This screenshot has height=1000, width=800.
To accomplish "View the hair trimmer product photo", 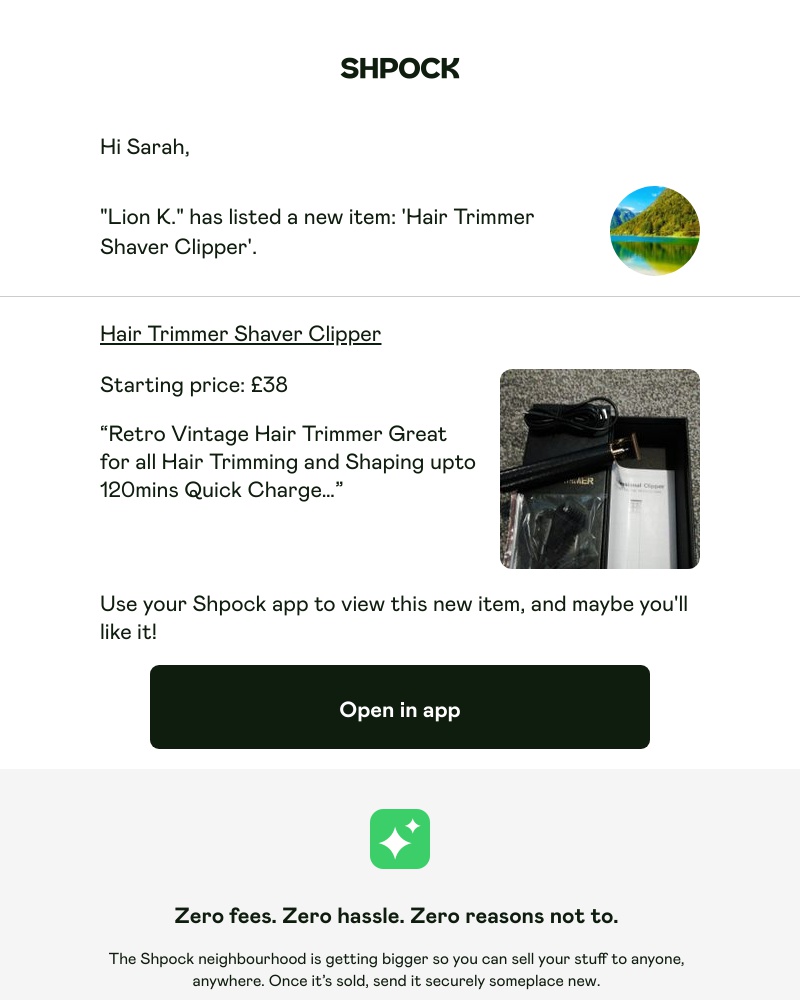I will click(599, 469).
